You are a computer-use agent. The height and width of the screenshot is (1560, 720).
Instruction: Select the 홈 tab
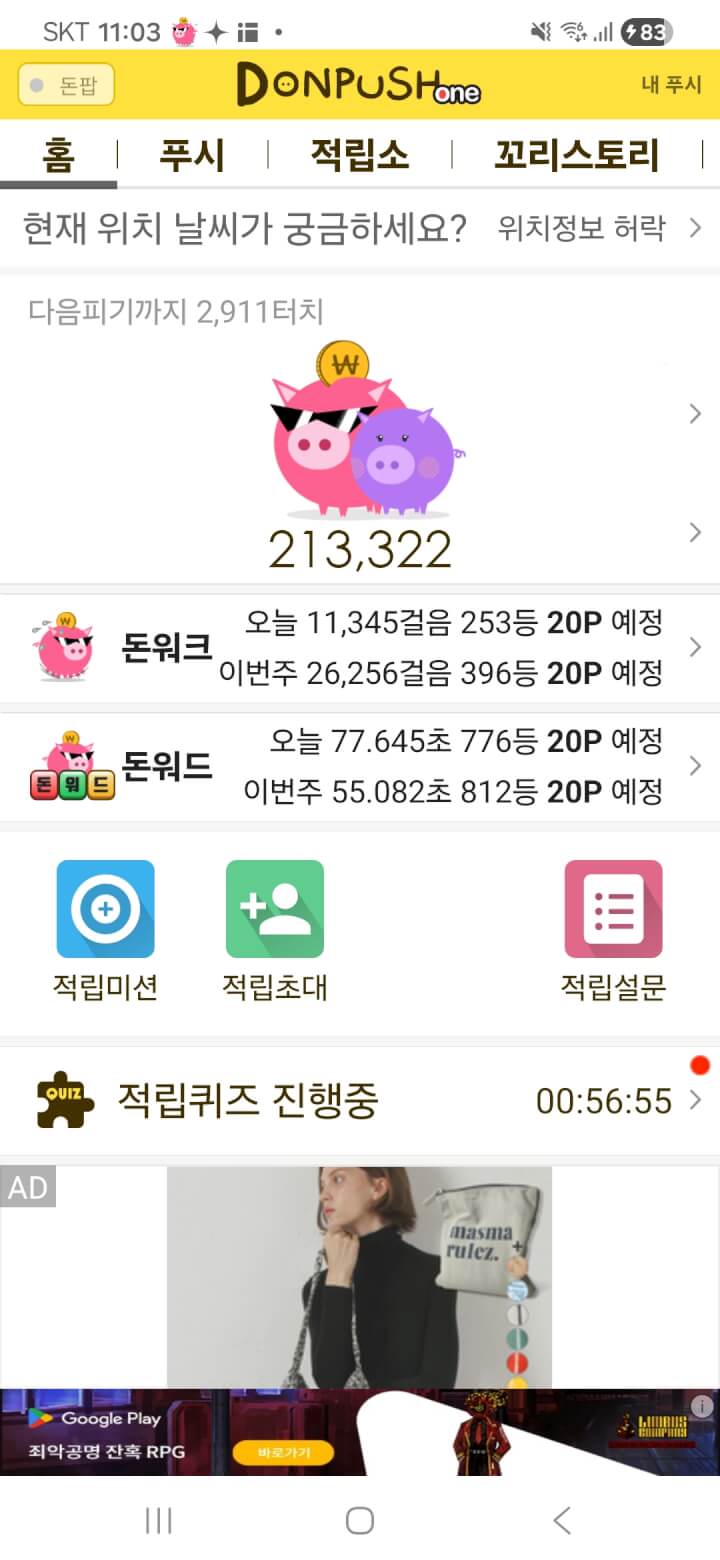click(58, 155)
